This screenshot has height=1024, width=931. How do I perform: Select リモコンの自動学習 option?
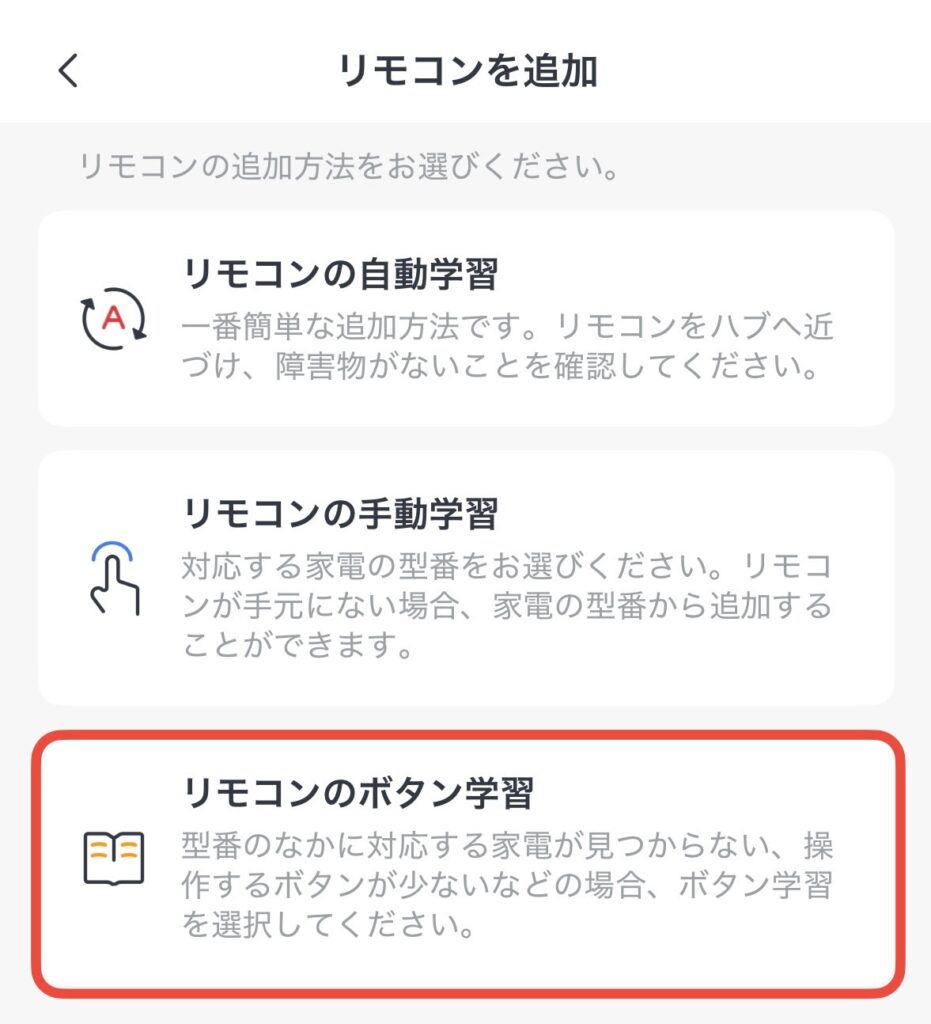coord(465,318)
